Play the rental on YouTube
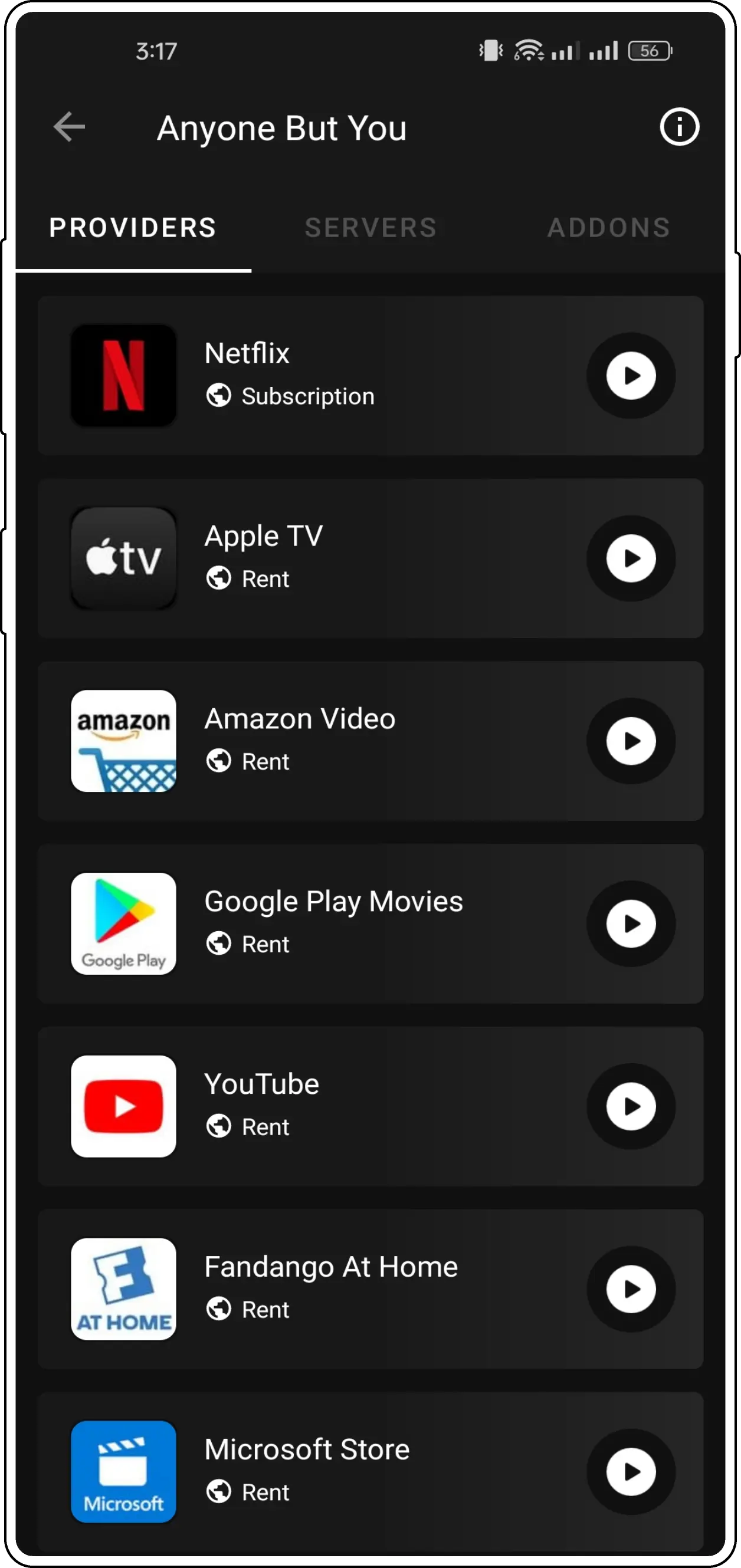 [x=631, y=1106]
